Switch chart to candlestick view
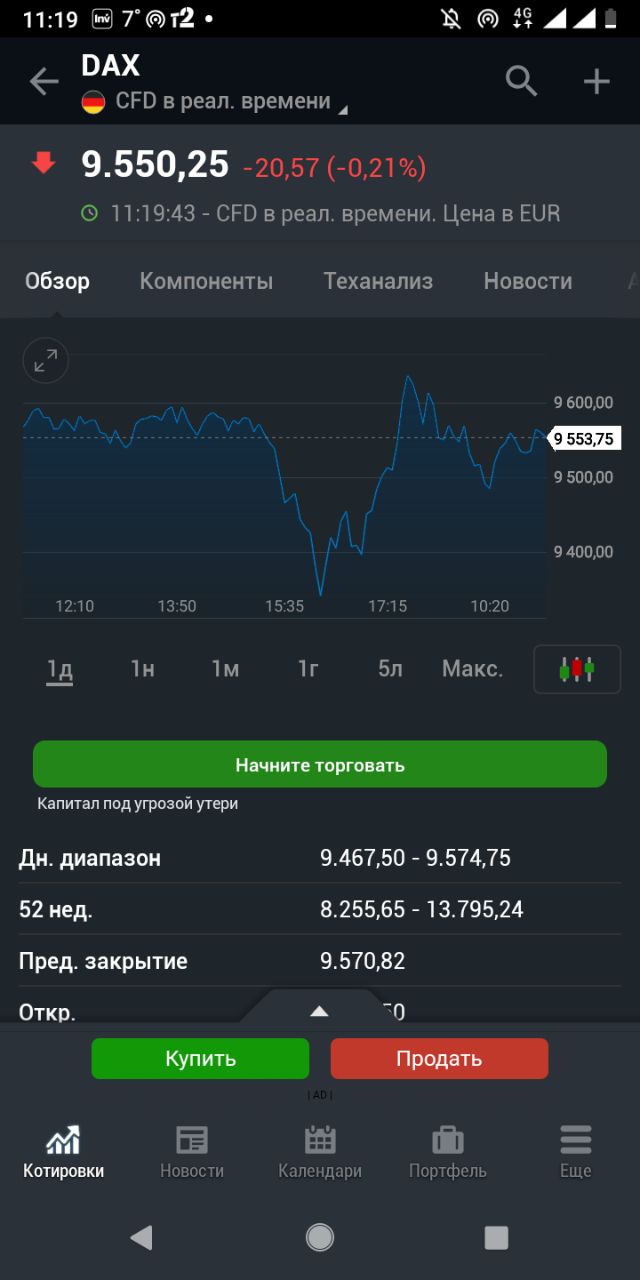This screenshot has width=640, height=1280. (577, 669)
